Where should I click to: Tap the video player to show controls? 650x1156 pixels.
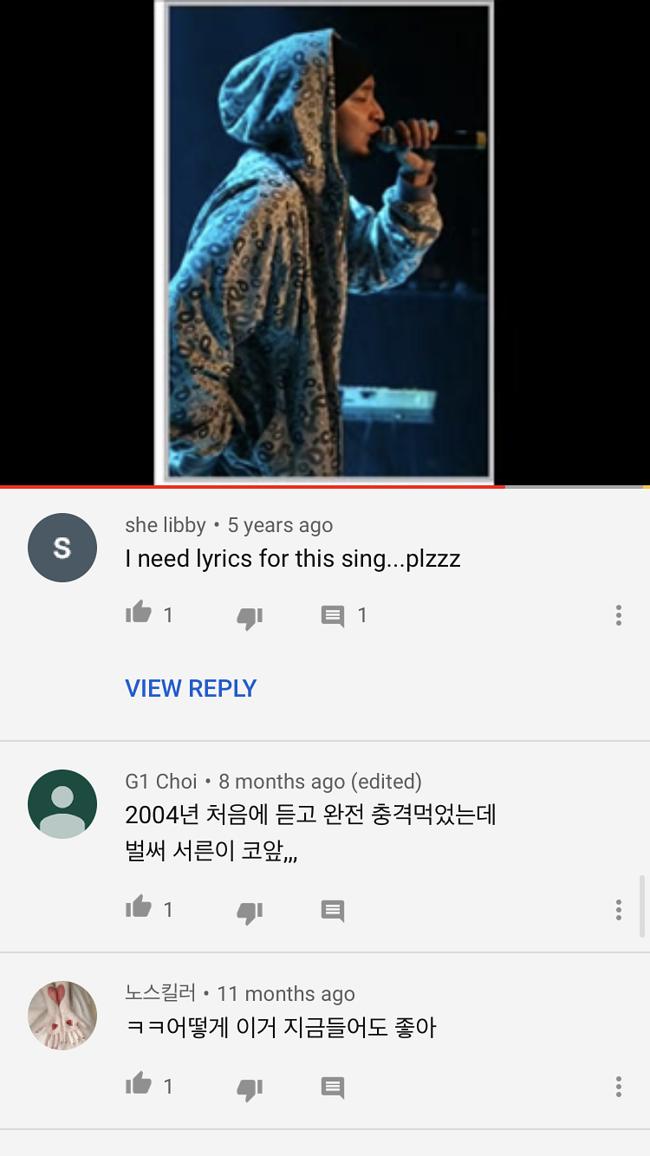coord(325,242)
